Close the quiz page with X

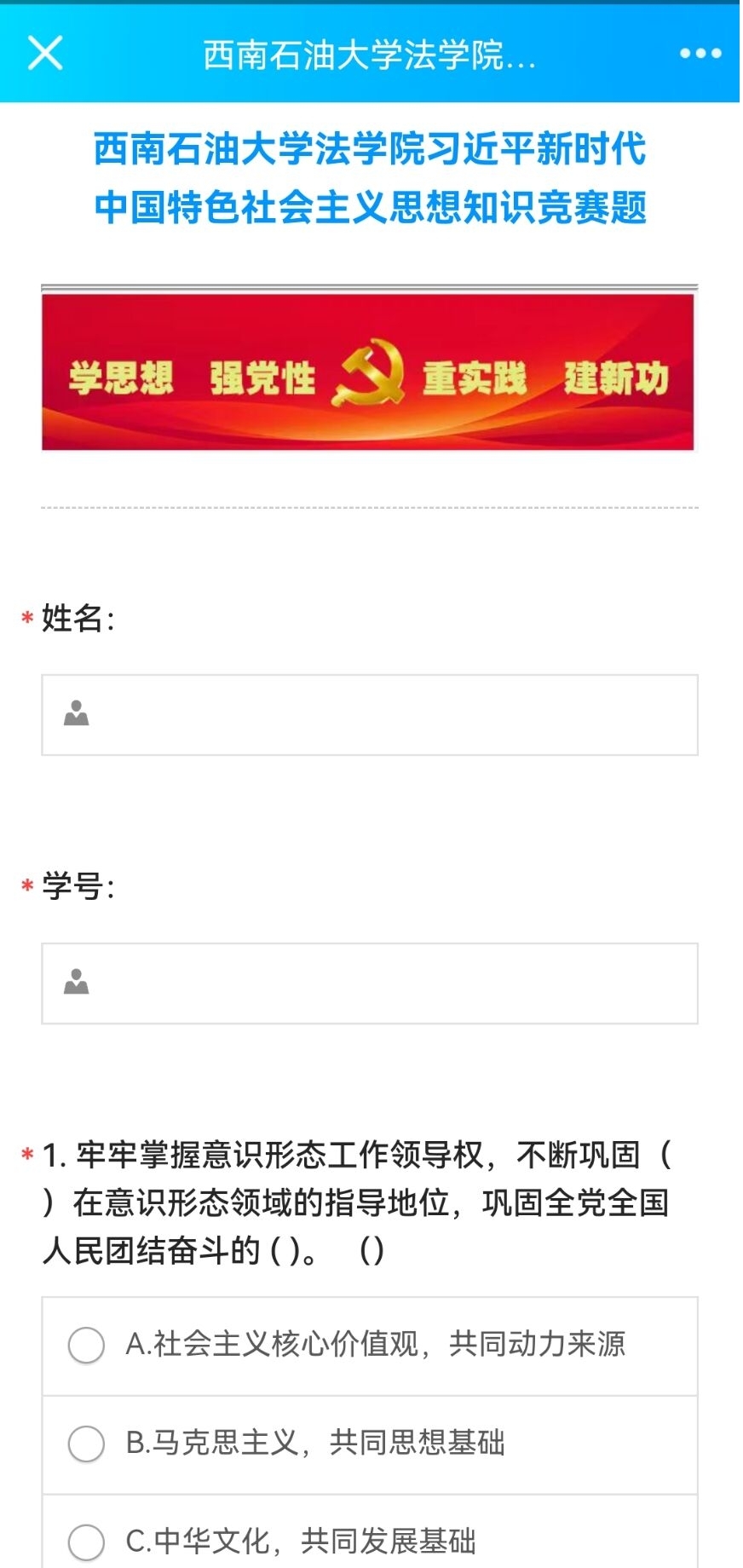tap(45, 53)
